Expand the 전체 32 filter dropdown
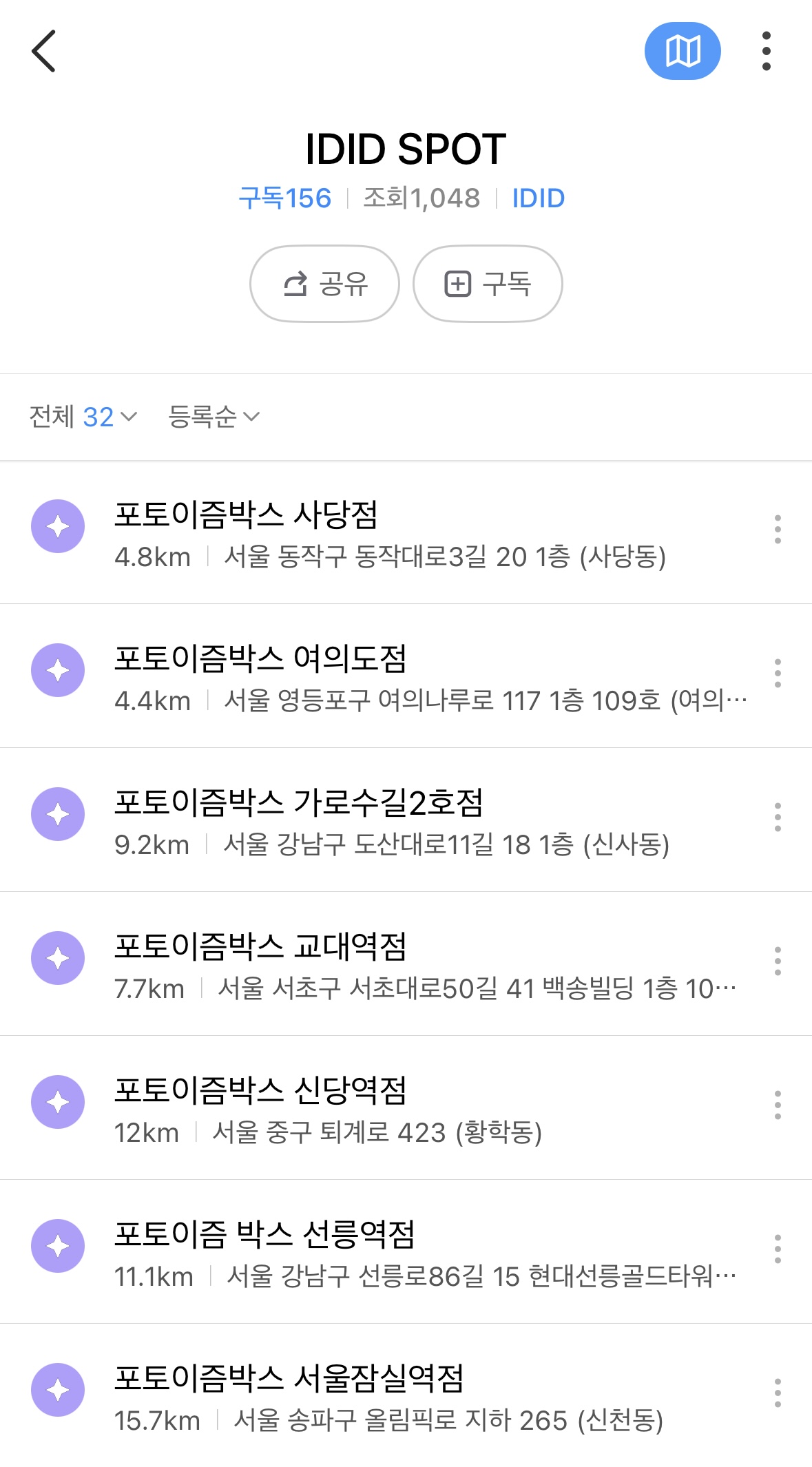 pyautogui.click(x=83, y=417)
